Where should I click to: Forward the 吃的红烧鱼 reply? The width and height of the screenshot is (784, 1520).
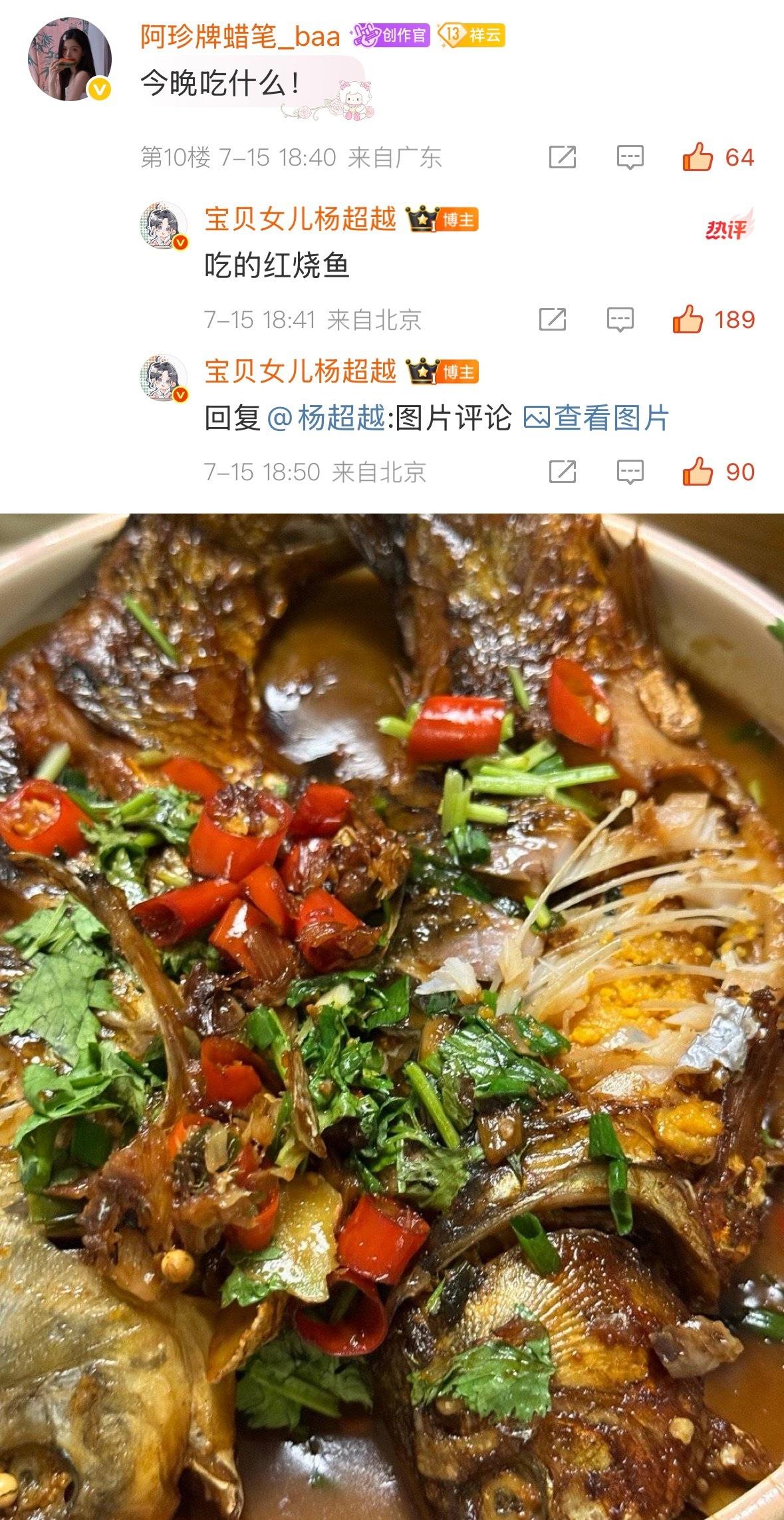pos(553,320)
